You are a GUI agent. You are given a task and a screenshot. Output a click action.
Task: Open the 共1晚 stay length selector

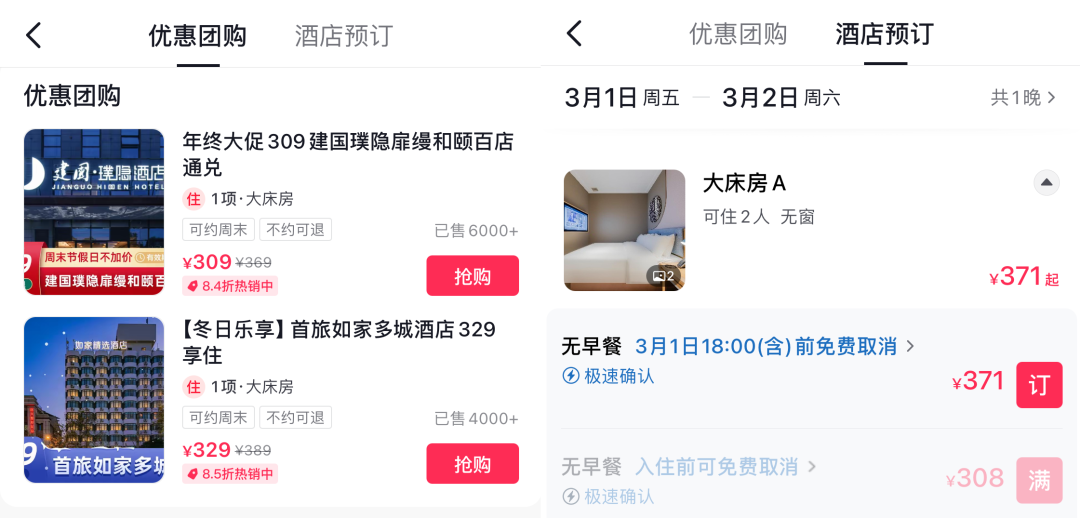click(x=1022, y=97)
